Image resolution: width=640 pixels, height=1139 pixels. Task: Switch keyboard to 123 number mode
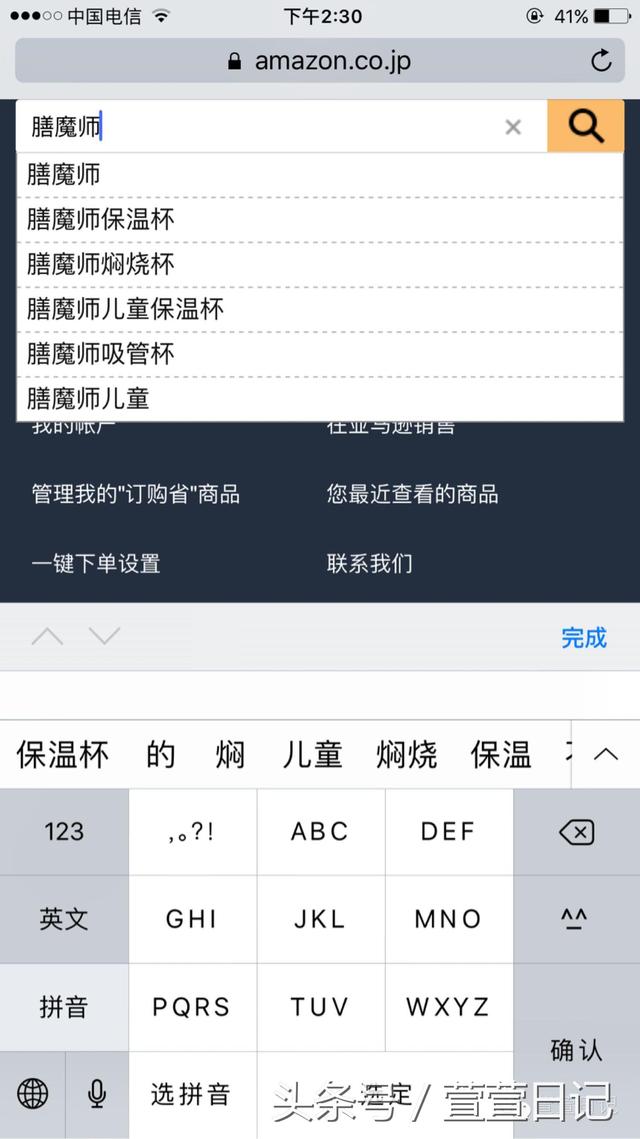click(64, 832)
